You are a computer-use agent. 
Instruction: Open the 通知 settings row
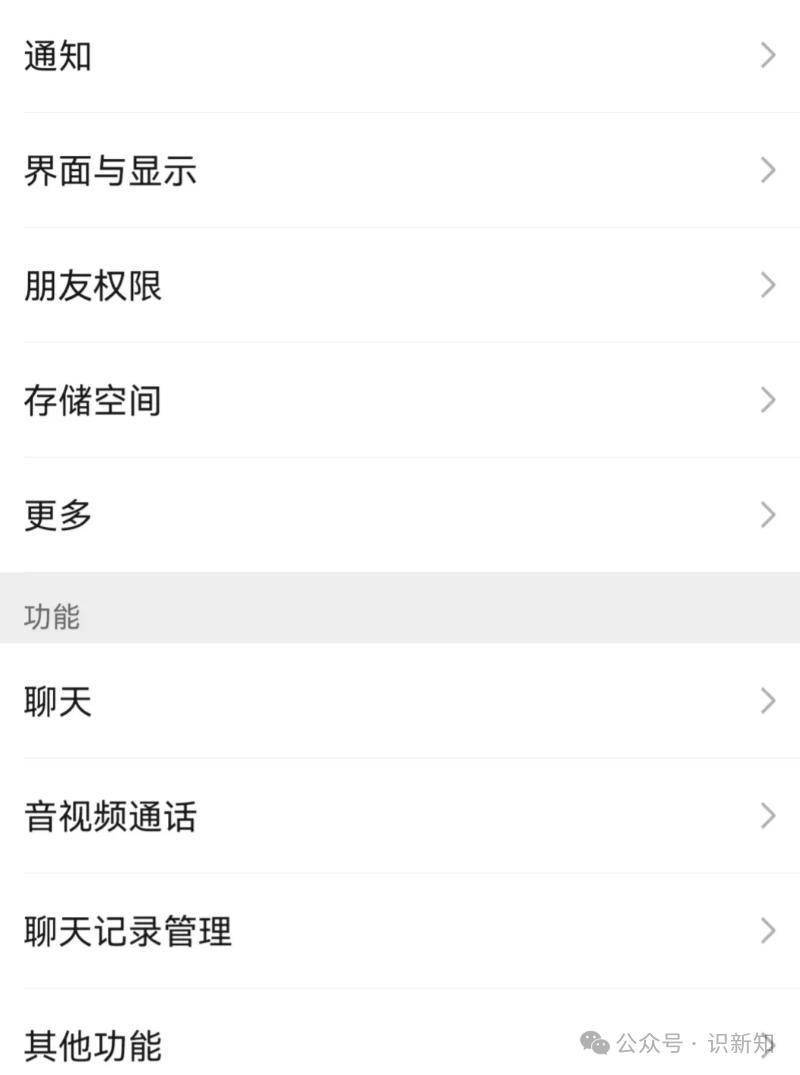pyautogui.click(x=400, y=56)
